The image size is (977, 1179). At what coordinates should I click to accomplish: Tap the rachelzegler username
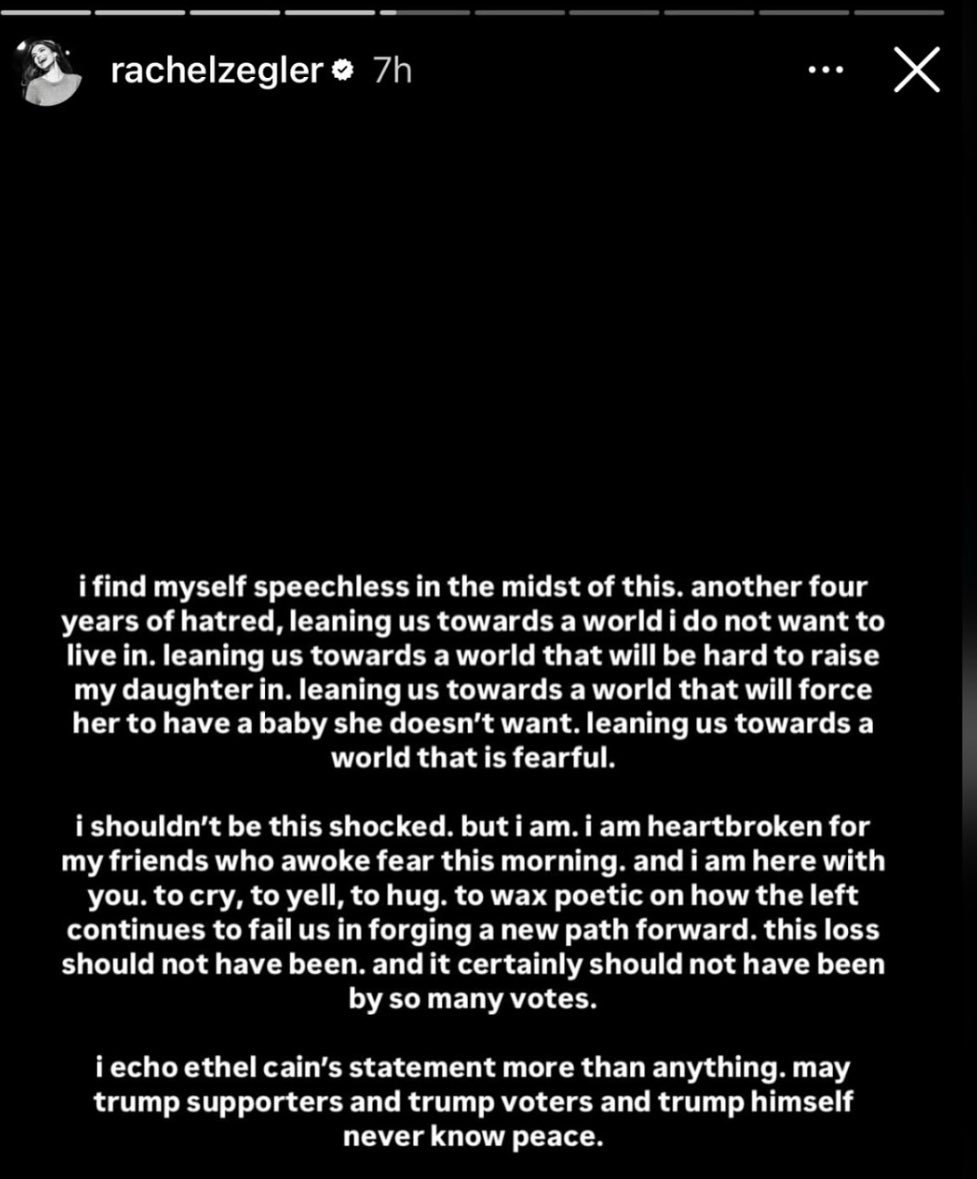[217, 71]
